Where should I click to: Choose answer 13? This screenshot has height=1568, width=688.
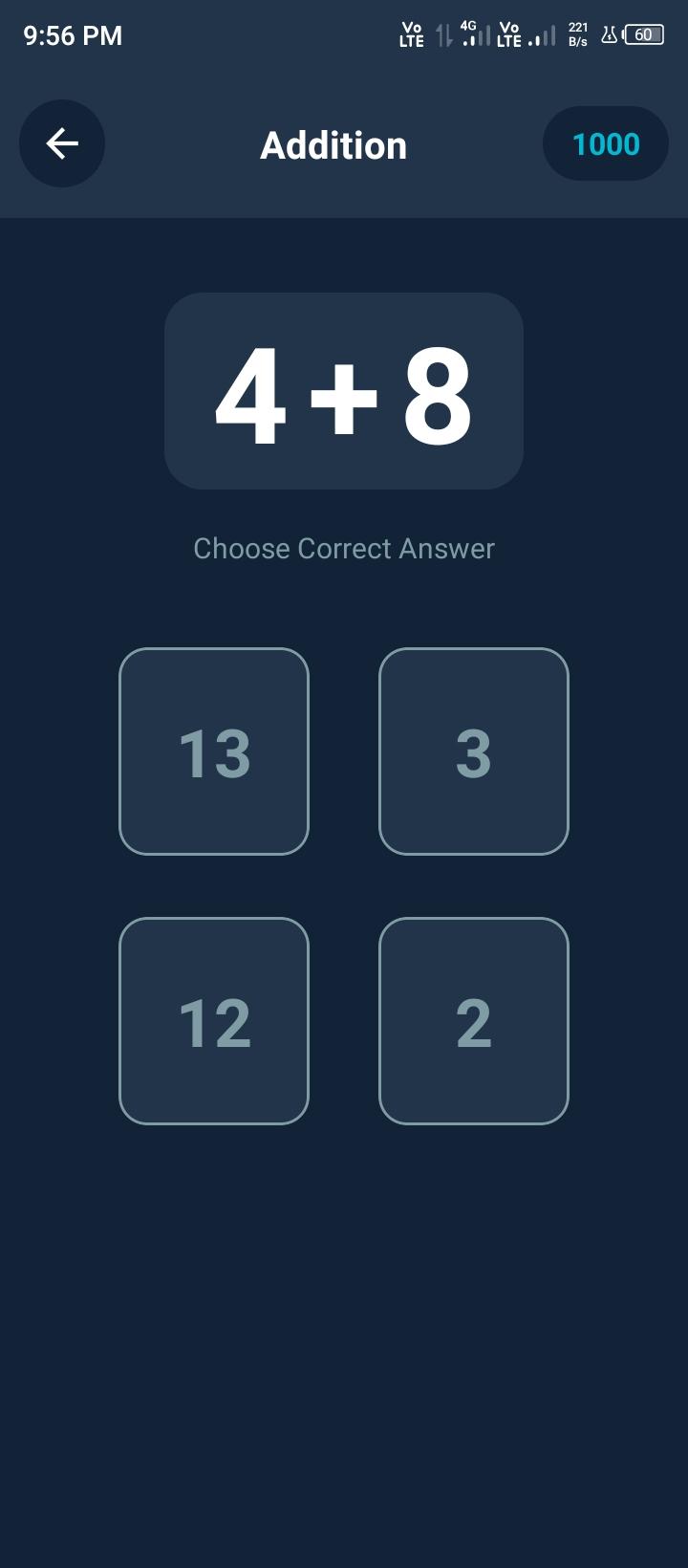click(x=214, y=751)
